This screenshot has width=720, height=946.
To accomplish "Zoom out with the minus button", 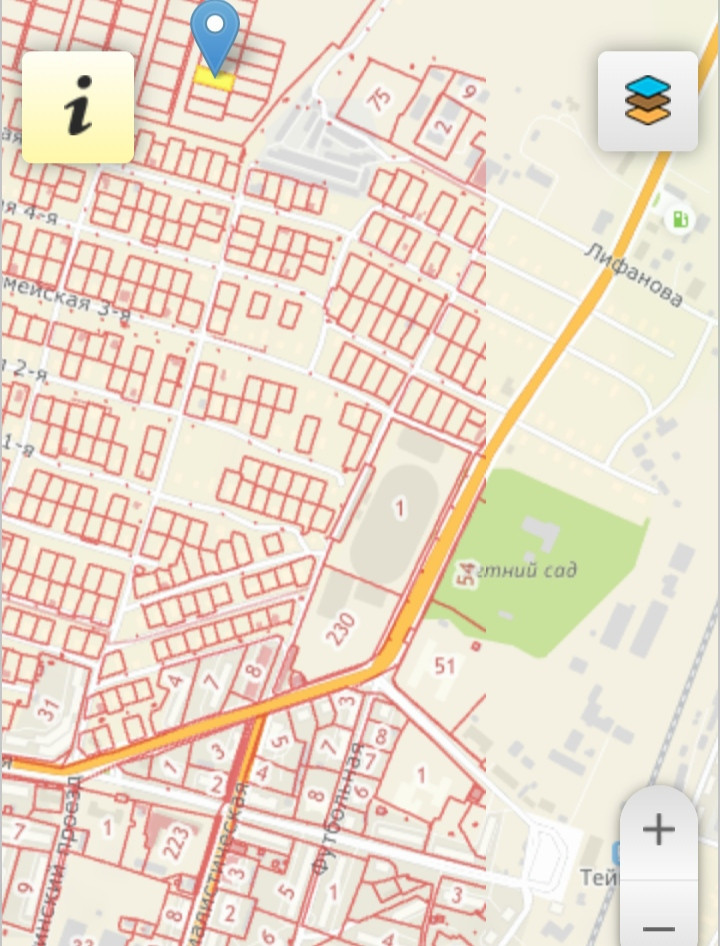I will pos(658,920).
